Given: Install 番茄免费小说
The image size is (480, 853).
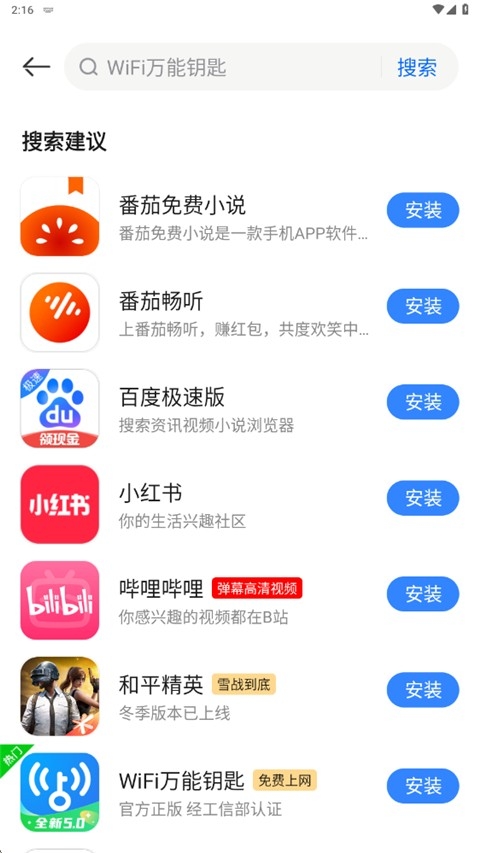Looking at the screenshot, I should tap(423, 210).
